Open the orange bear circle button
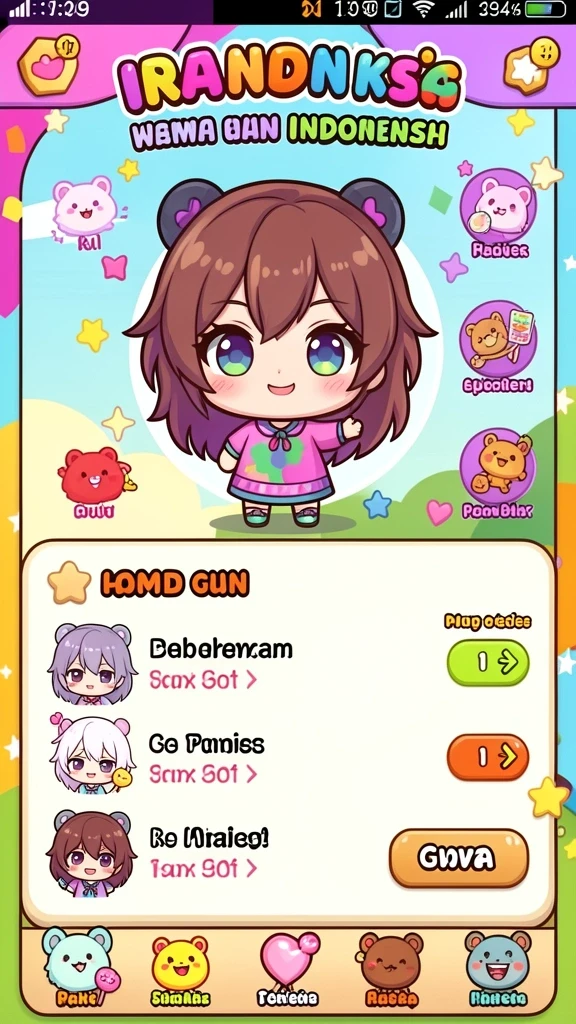This screenshot has width=576, height=1024. (x=498, y=466)
